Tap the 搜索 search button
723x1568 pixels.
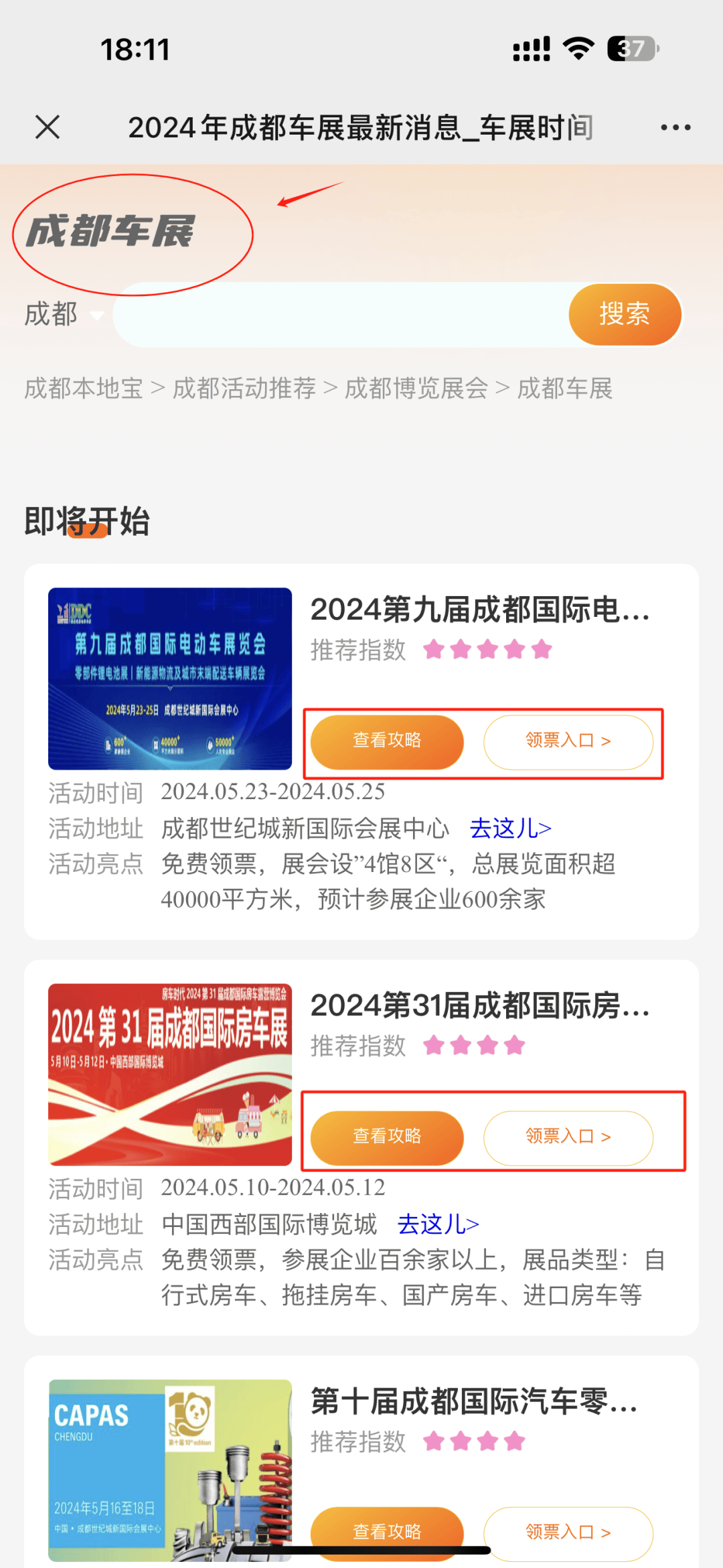tap(624, 314)
